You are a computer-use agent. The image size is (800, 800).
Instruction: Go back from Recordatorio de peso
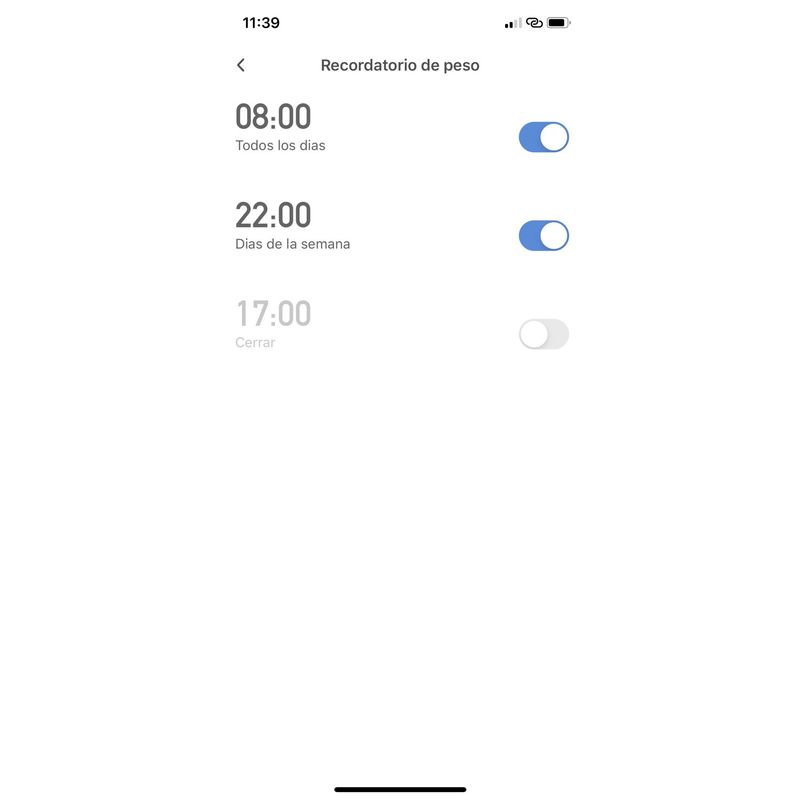(241, 65)
